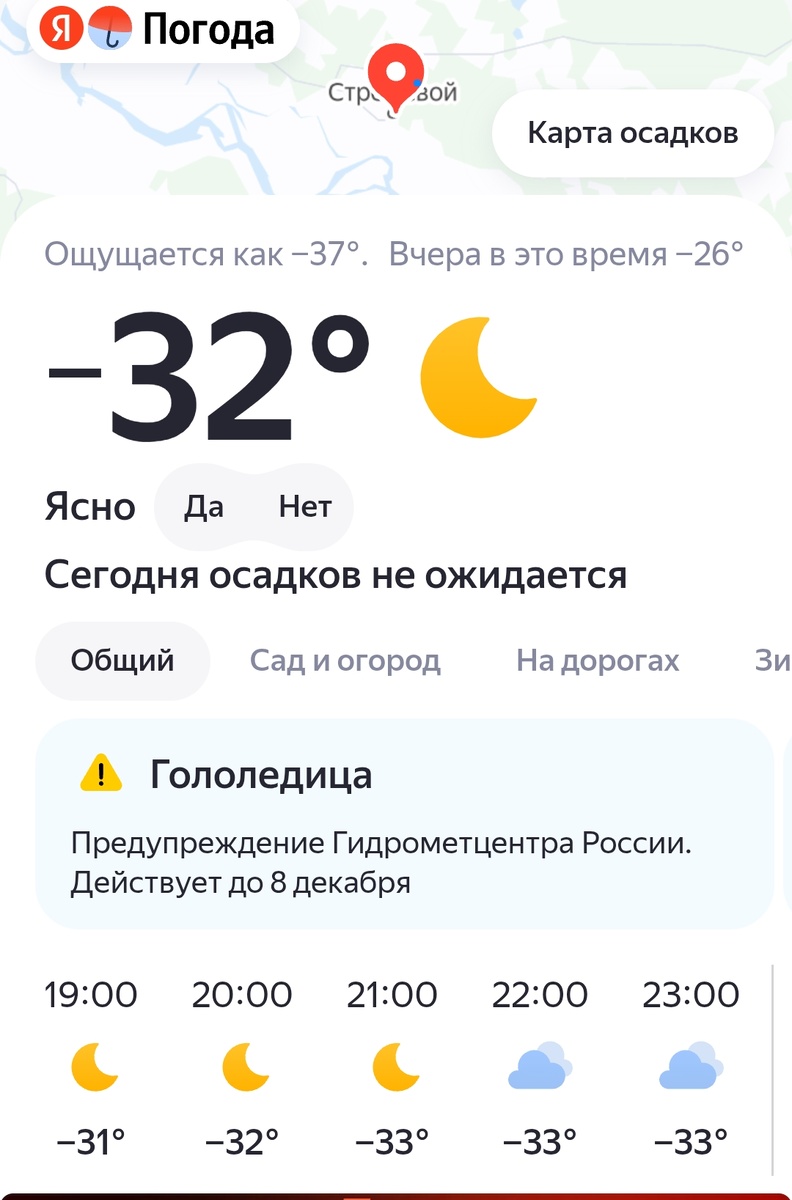
Task: Open the 22:00 hourly forecast
Action: click(x=540, y=1067)
